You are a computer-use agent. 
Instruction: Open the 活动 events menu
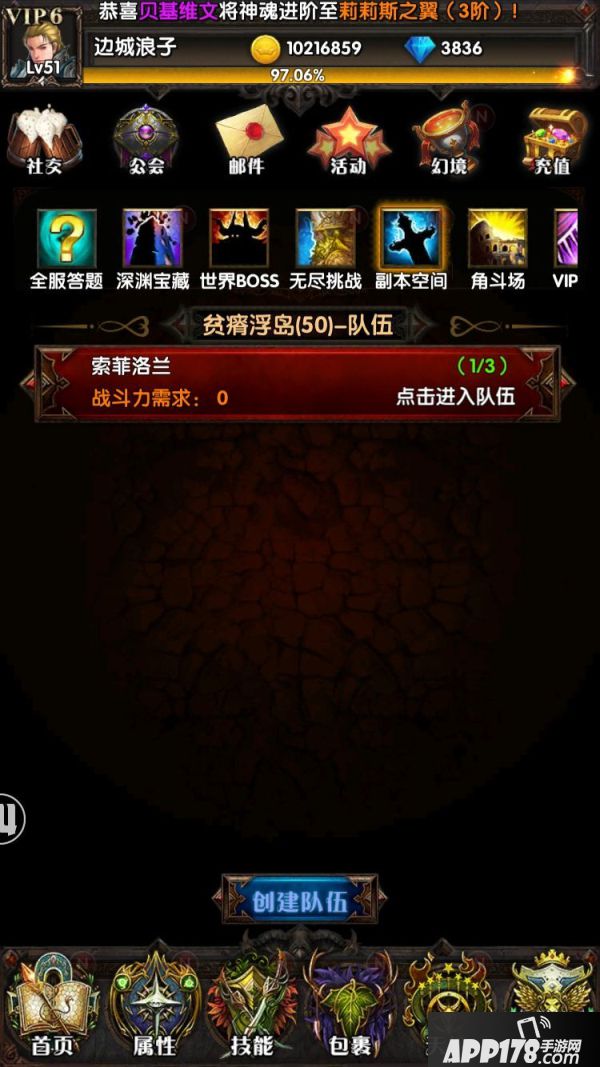[347, 140]
